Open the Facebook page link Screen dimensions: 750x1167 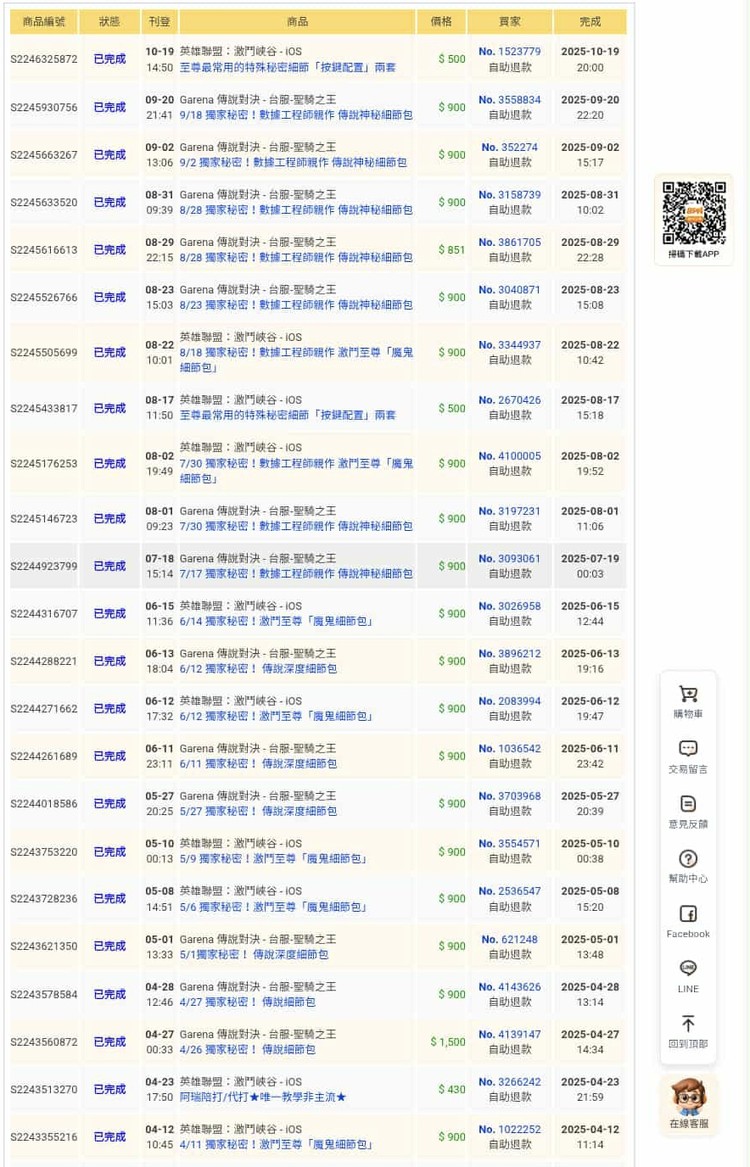pos(687,921)
